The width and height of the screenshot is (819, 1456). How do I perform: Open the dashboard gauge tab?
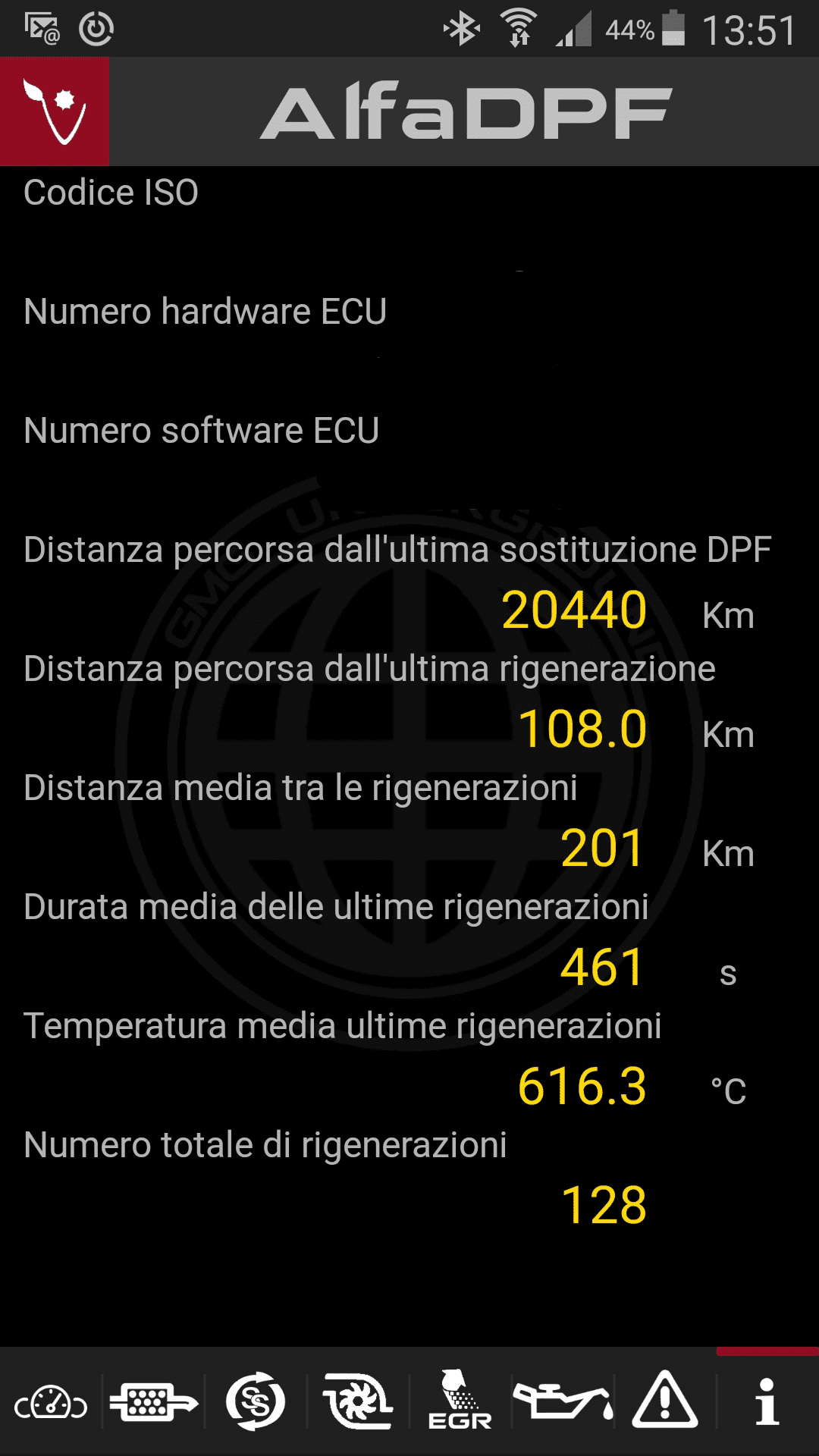point(51,1403)
